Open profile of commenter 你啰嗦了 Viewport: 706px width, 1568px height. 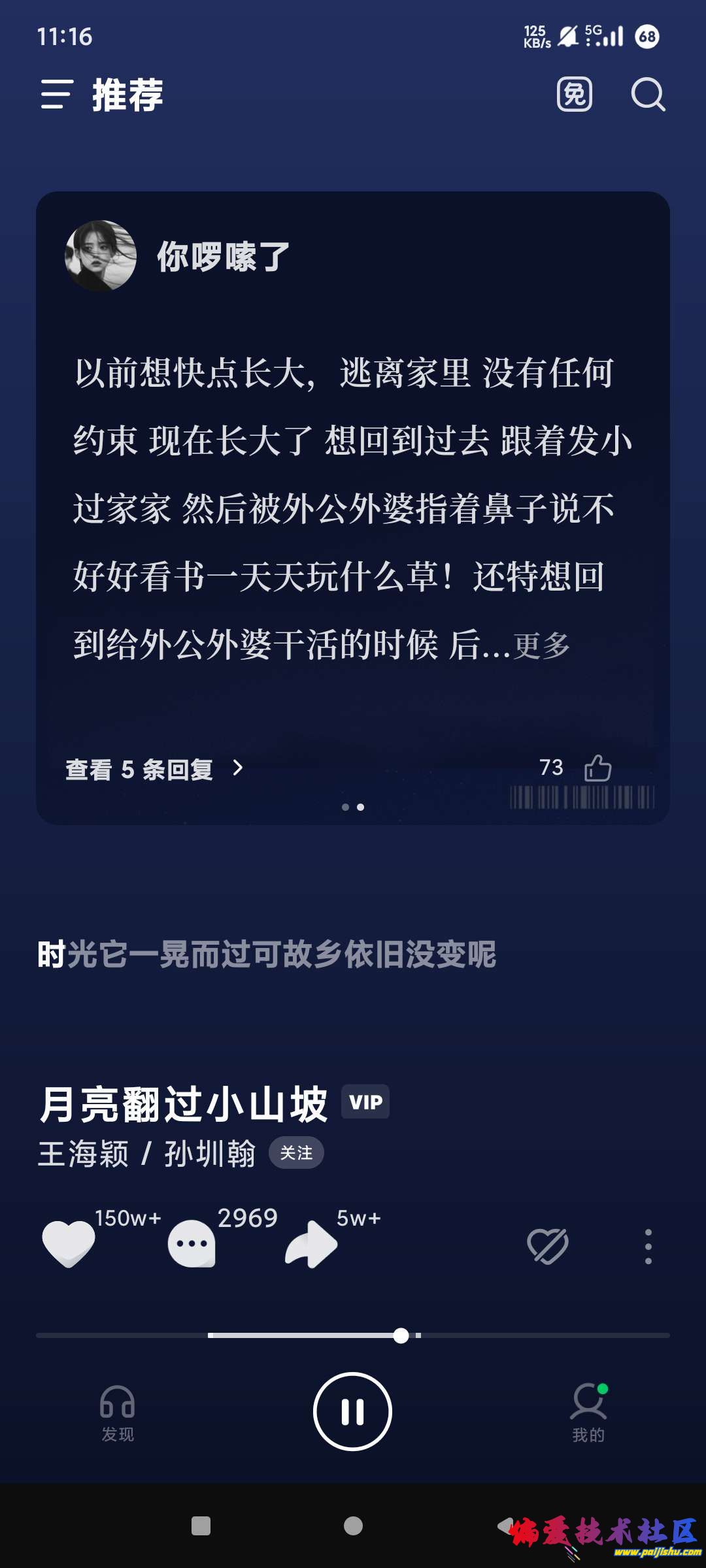coord(101,255)
